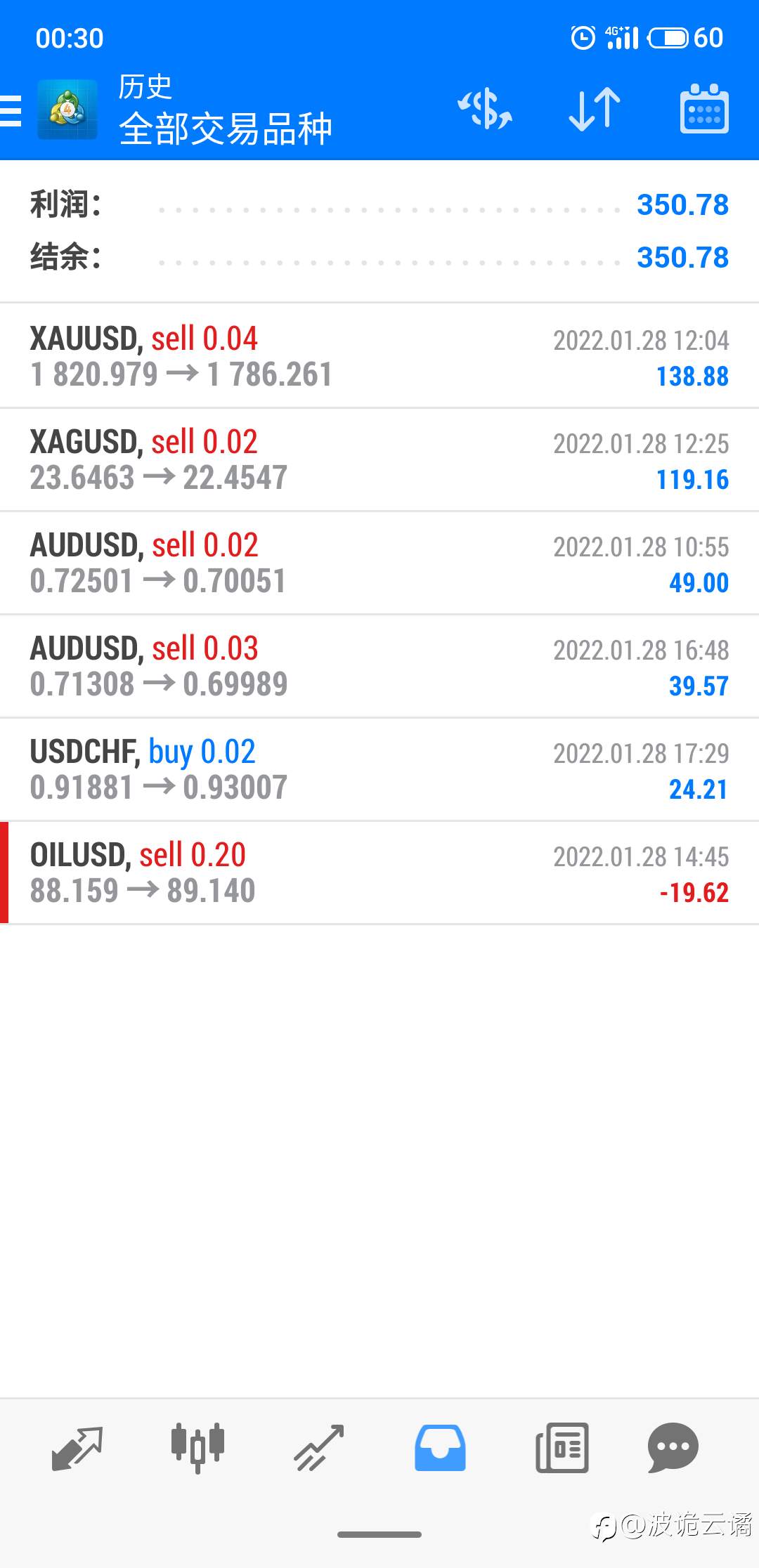The height and width of the screenshot is (1568, 759).
Task: Open the sort arrows option
Action: coord(595,109)
